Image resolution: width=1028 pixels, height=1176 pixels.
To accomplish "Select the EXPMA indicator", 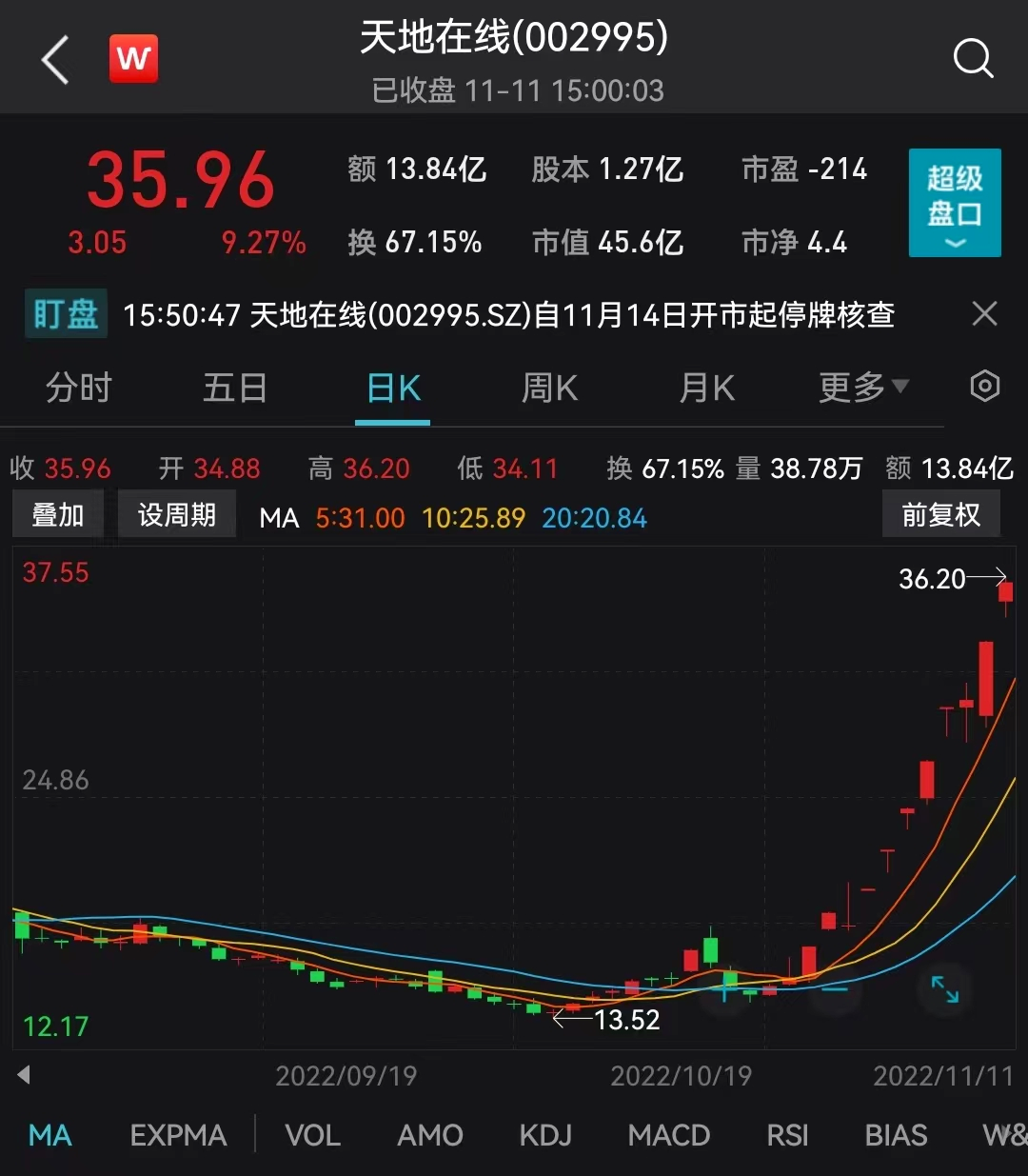I will pos(178,1135).
